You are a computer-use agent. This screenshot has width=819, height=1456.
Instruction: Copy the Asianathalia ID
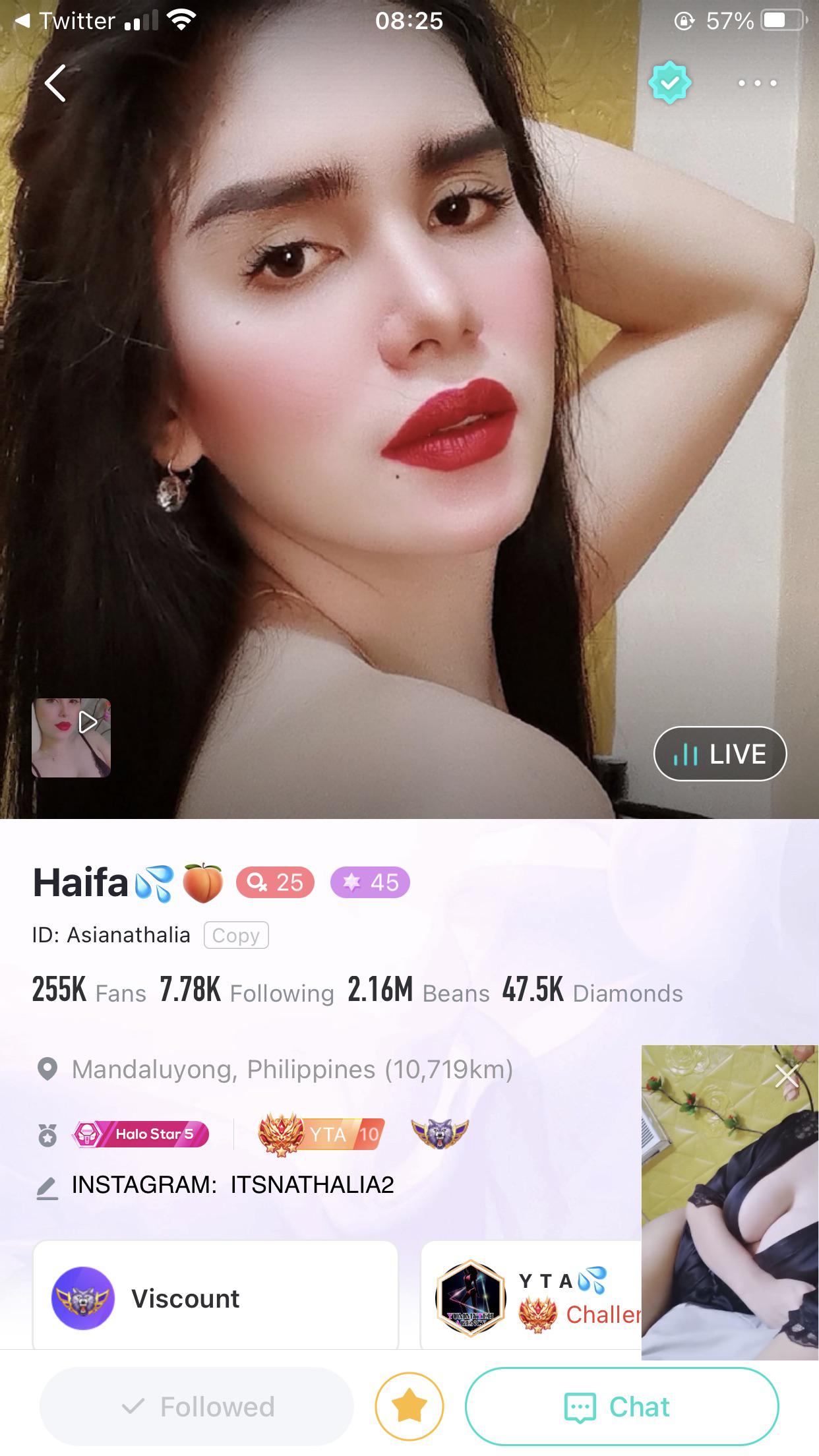click(x=235, y=935)
